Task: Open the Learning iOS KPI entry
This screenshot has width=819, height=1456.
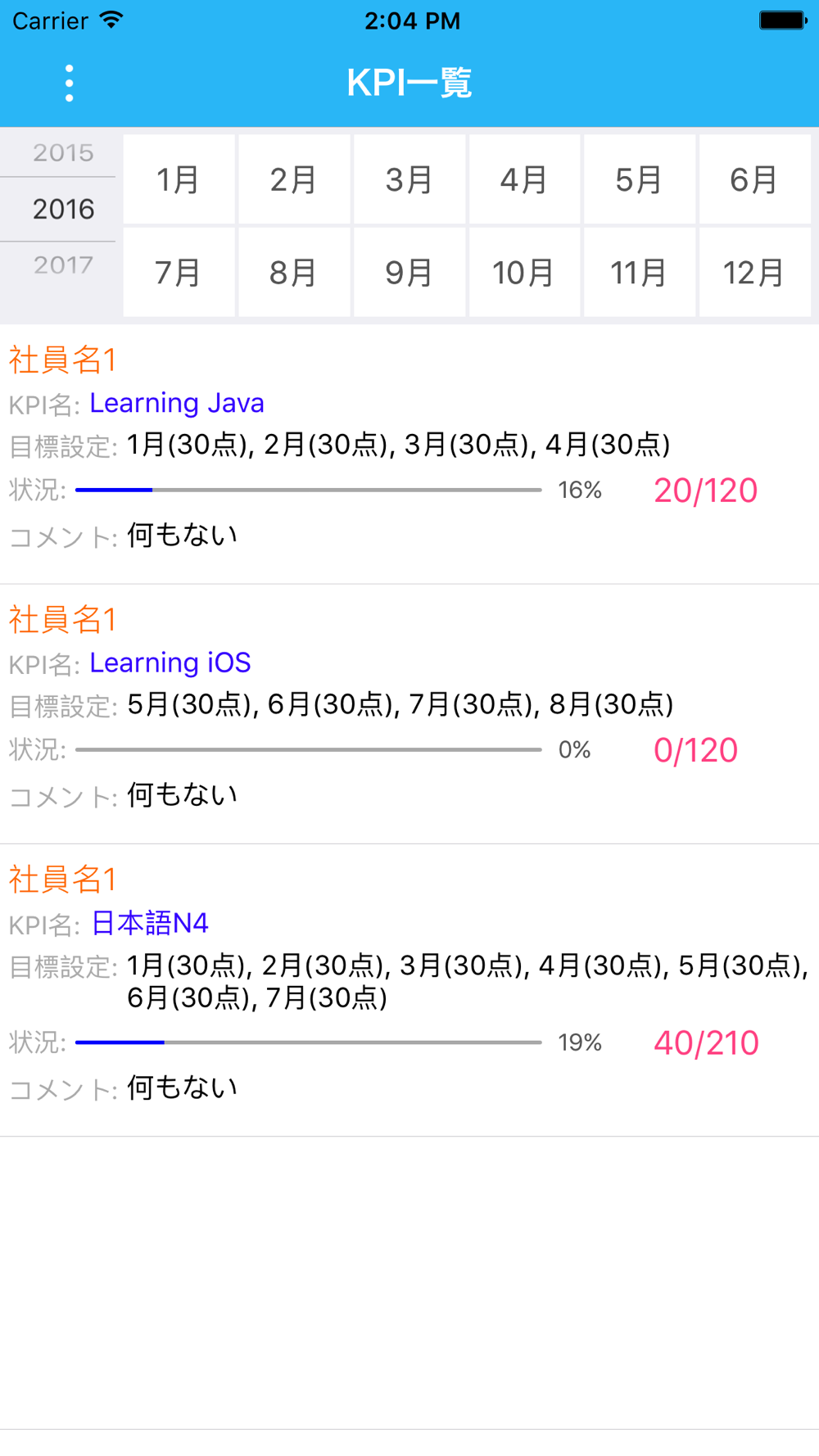Action: (409, 714)
